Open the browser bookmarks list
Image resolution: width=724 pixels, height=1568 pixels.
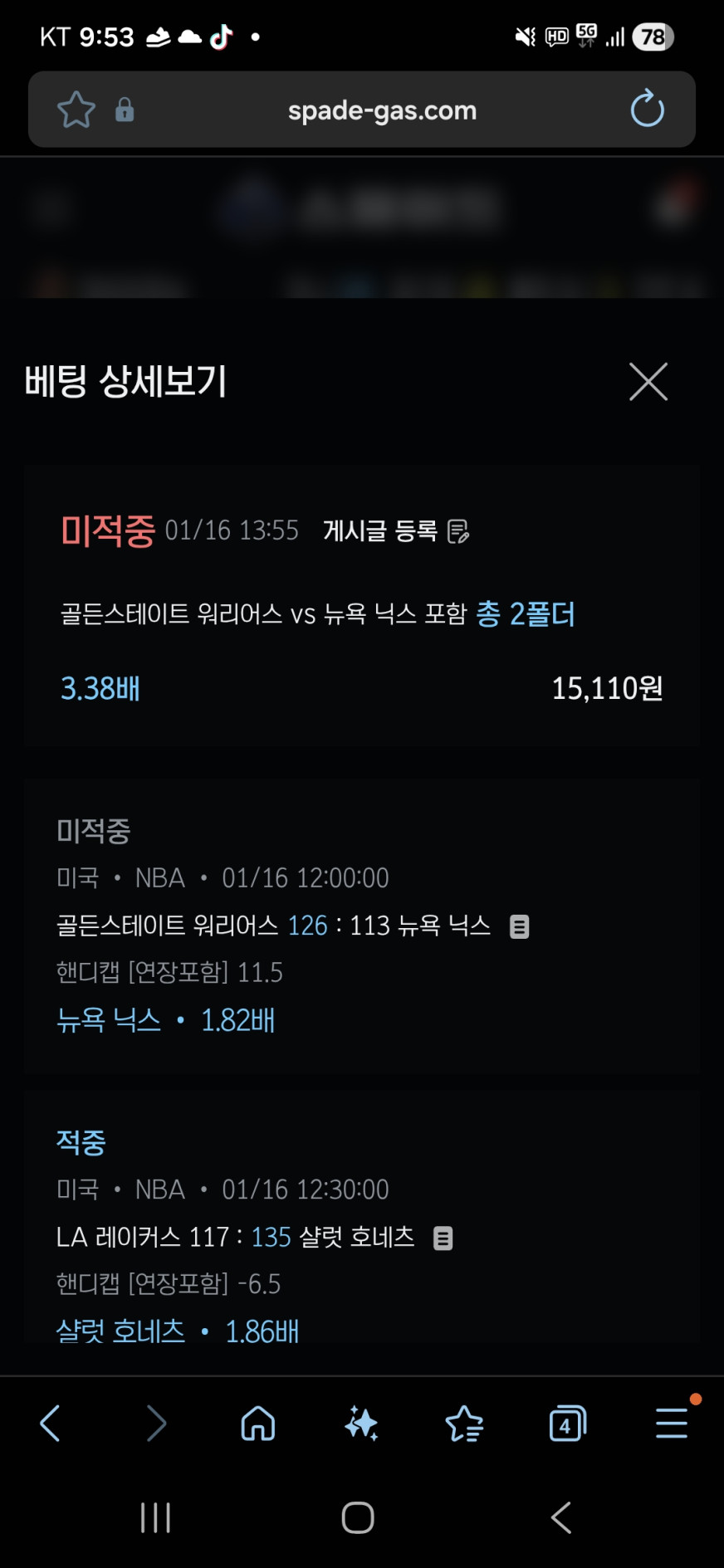464,1424
